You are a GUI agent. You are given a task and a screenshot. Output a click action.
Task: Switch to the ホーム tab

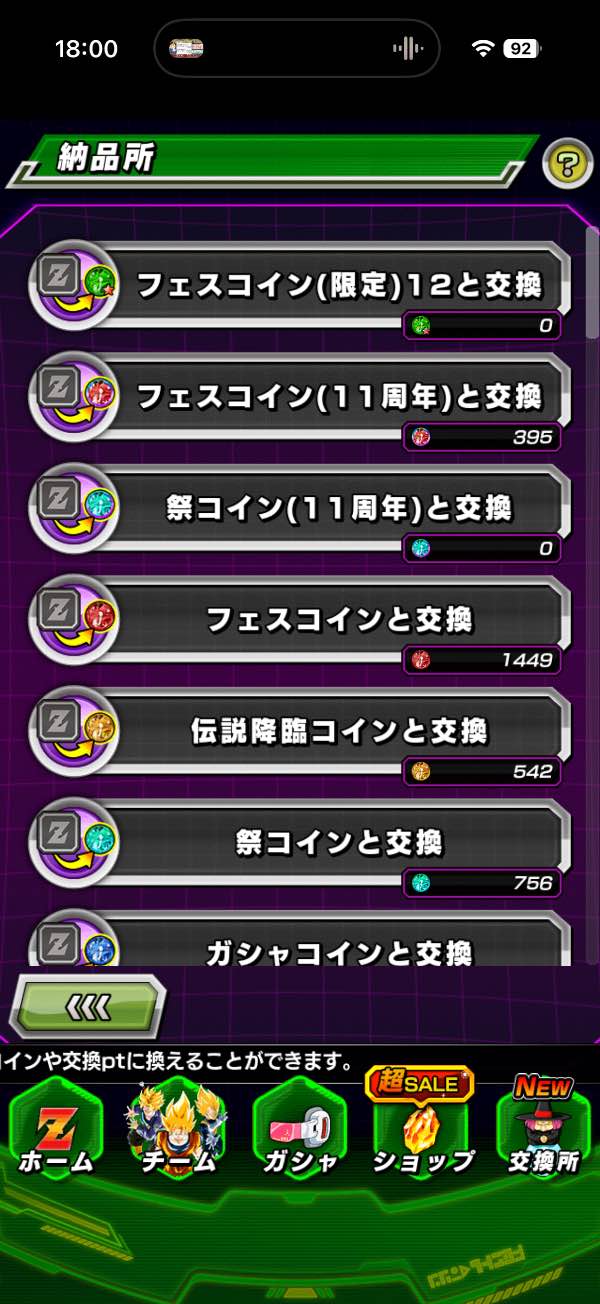[x=56, y=1131]
